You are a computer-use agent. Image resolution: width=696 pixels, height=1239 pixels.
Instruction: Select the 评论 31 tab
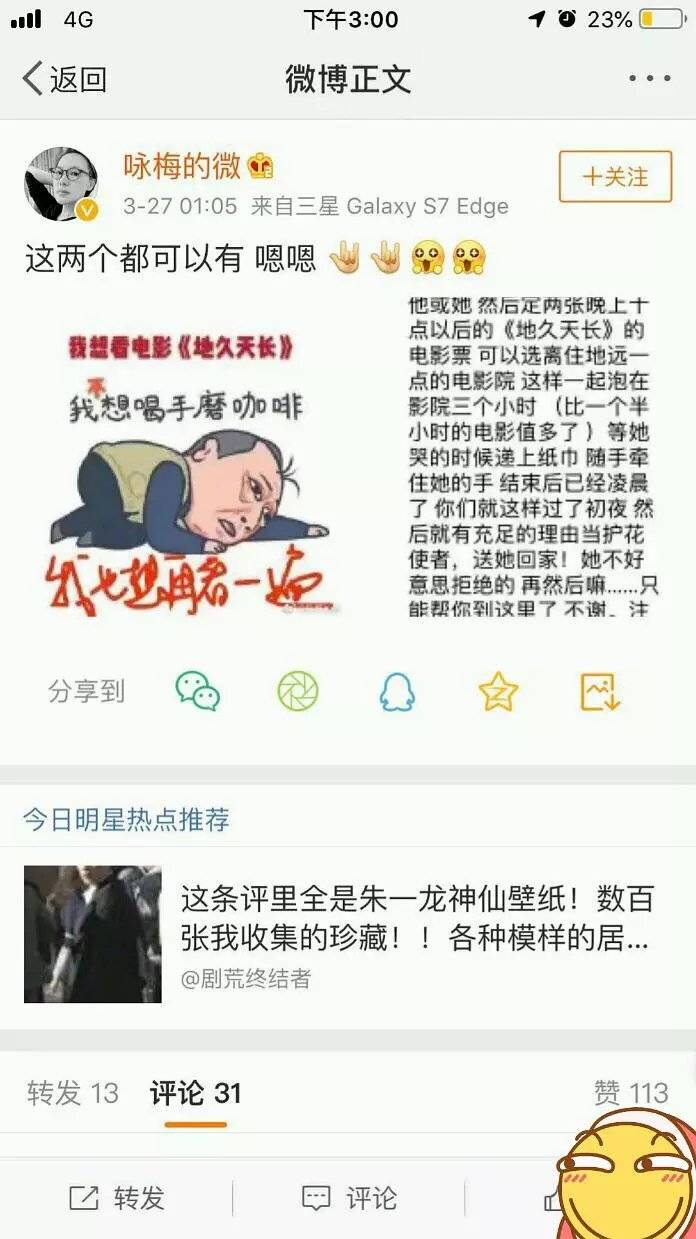[x=196, y=1093]
